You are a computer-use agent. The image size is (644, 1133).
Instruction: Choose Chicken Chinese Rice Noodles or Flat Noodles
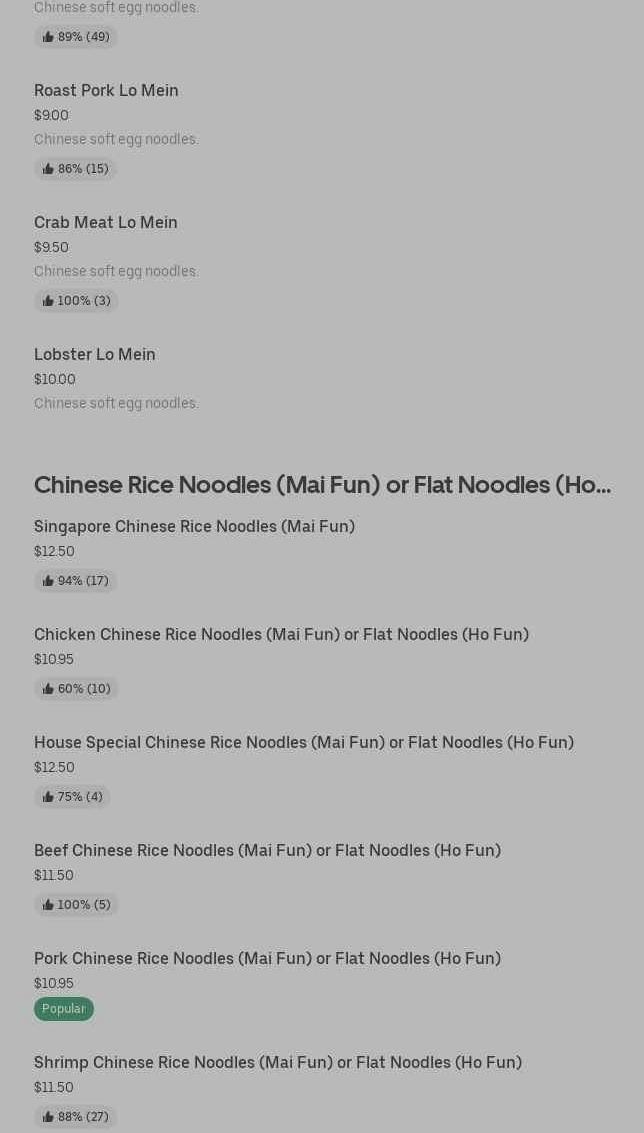281,635
